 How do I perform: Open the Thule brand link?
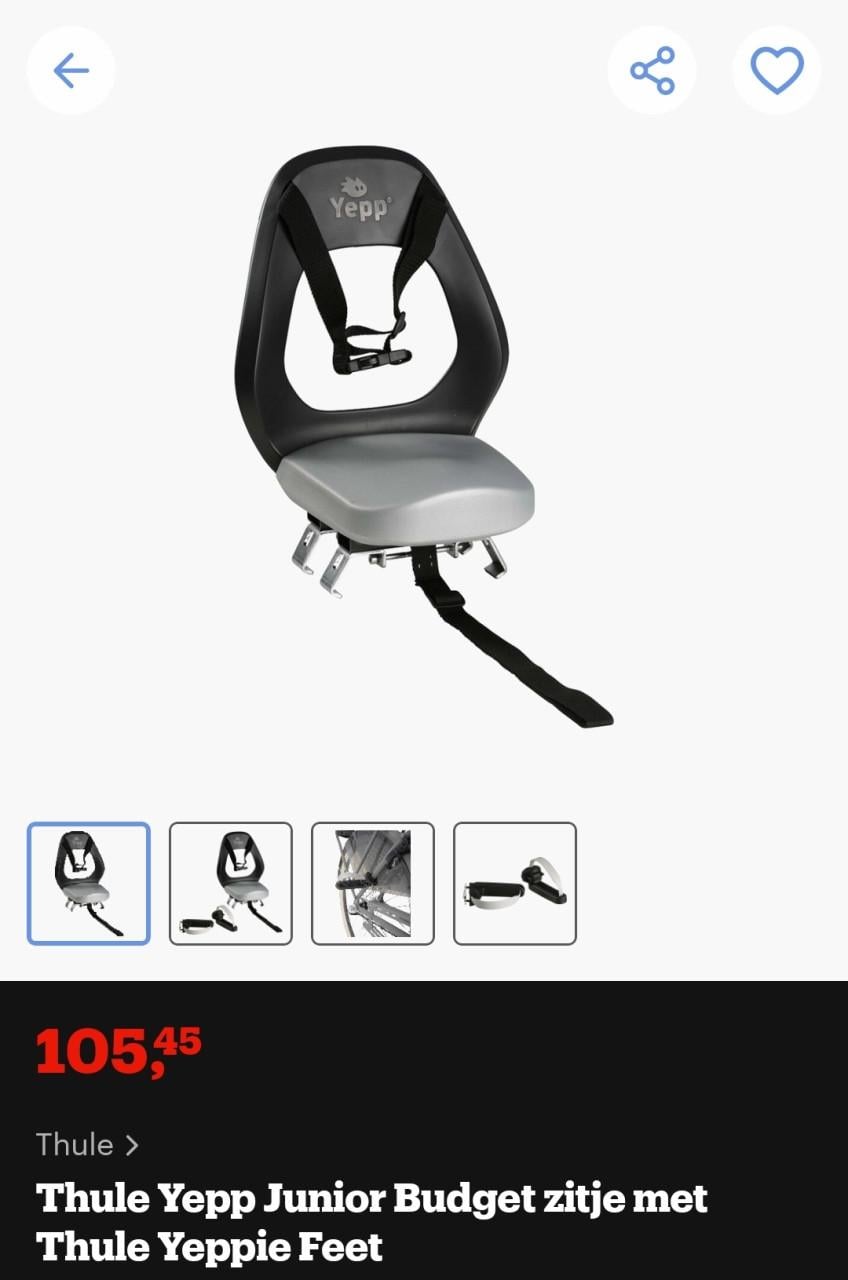point(87,1144)
